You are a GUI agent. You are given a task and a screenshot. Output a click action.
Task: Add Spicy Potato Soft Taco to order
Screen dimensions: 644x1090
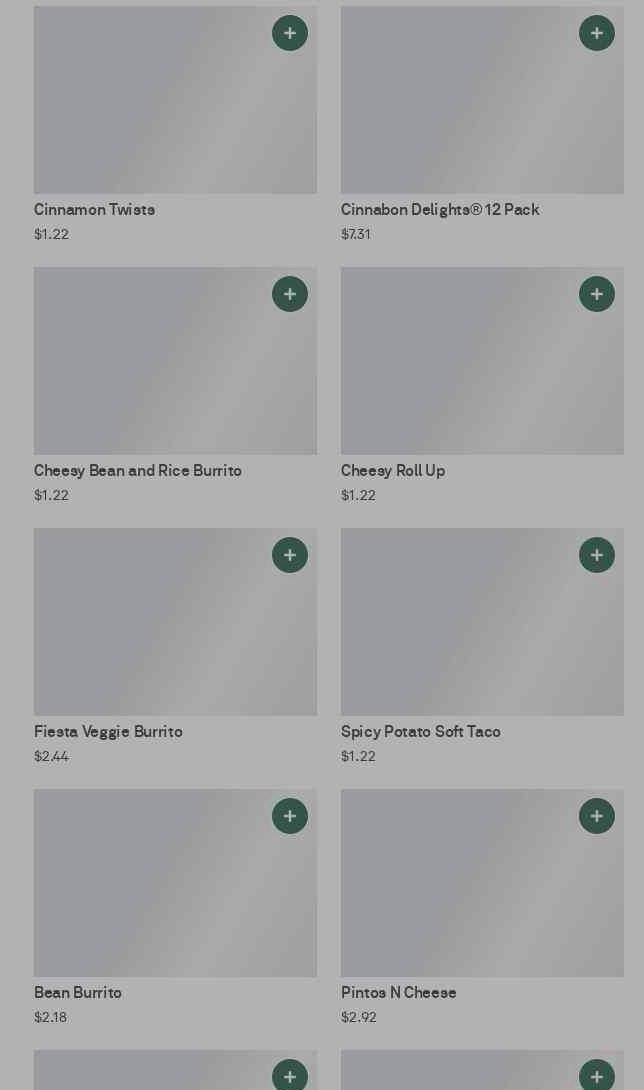pyautogui.click(x=597, y=555)
